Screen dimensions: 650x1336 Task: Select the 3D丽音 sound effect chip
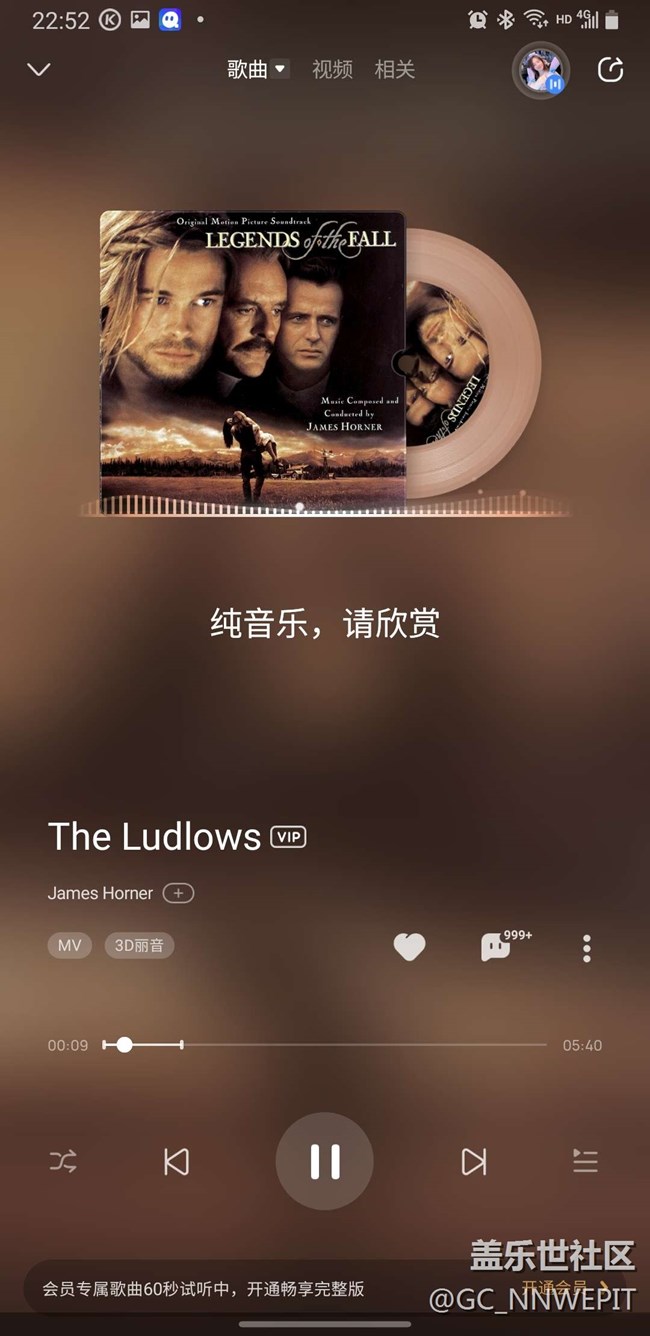click(x=139, y=946)
